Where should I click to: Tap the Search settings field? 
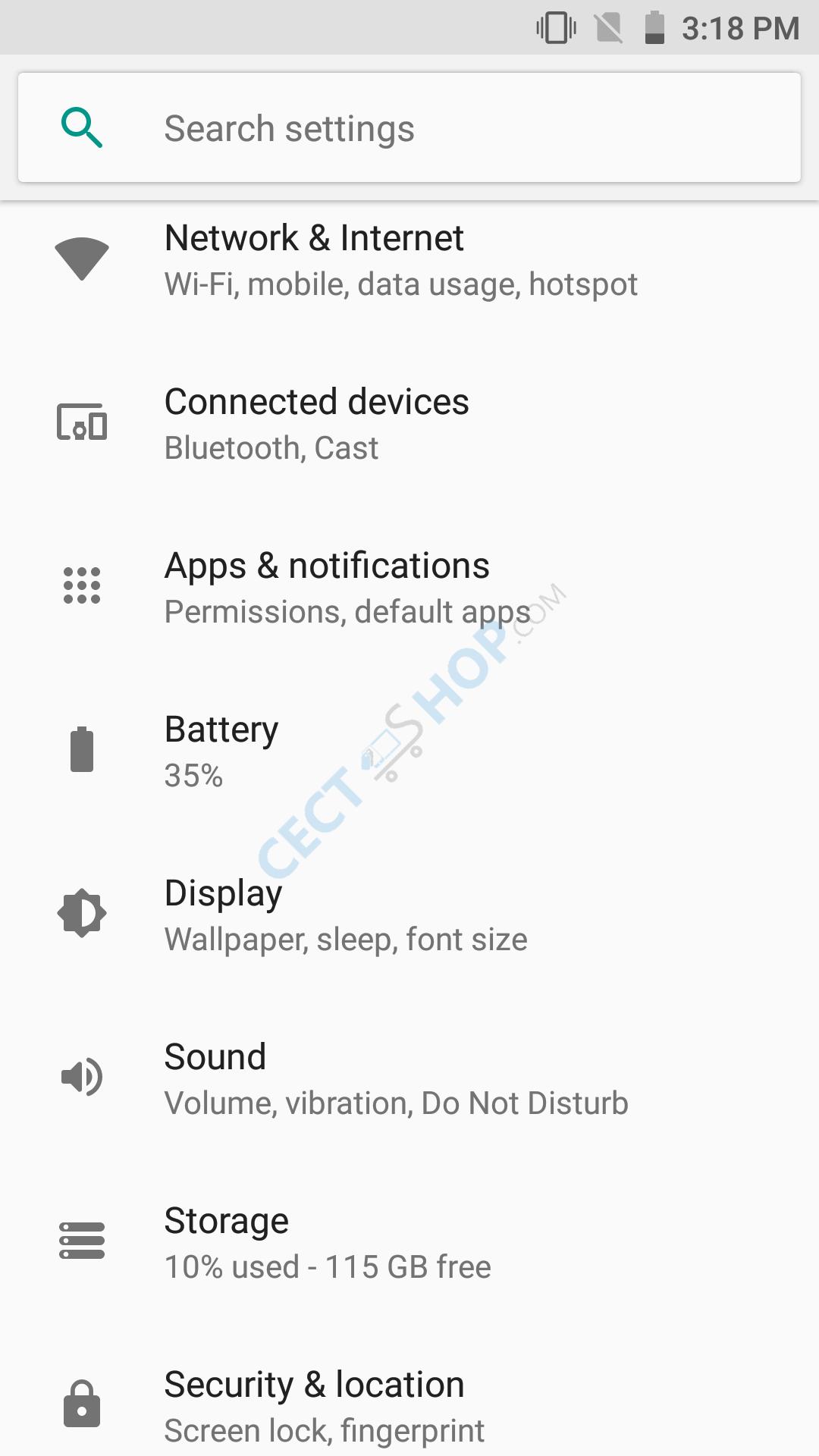(409, 128)
